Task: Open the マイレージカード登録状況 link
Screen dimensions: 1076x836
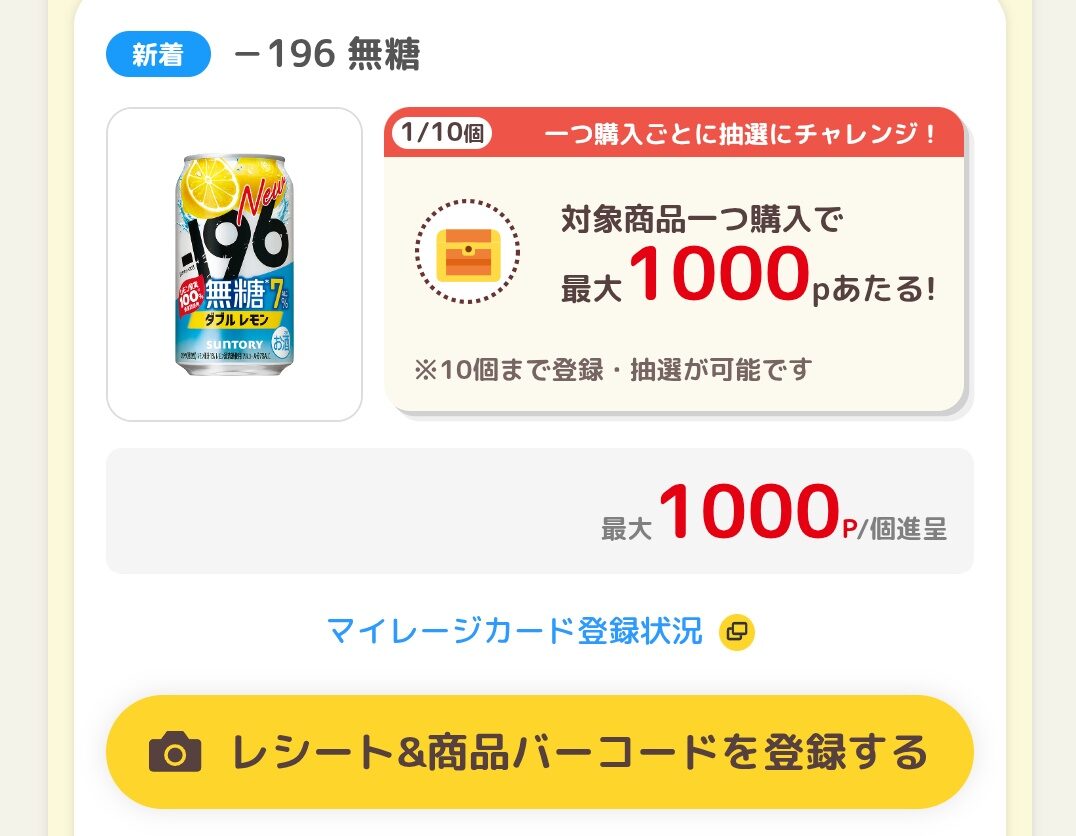Action: pyautogui.click(x=515, y=631)
